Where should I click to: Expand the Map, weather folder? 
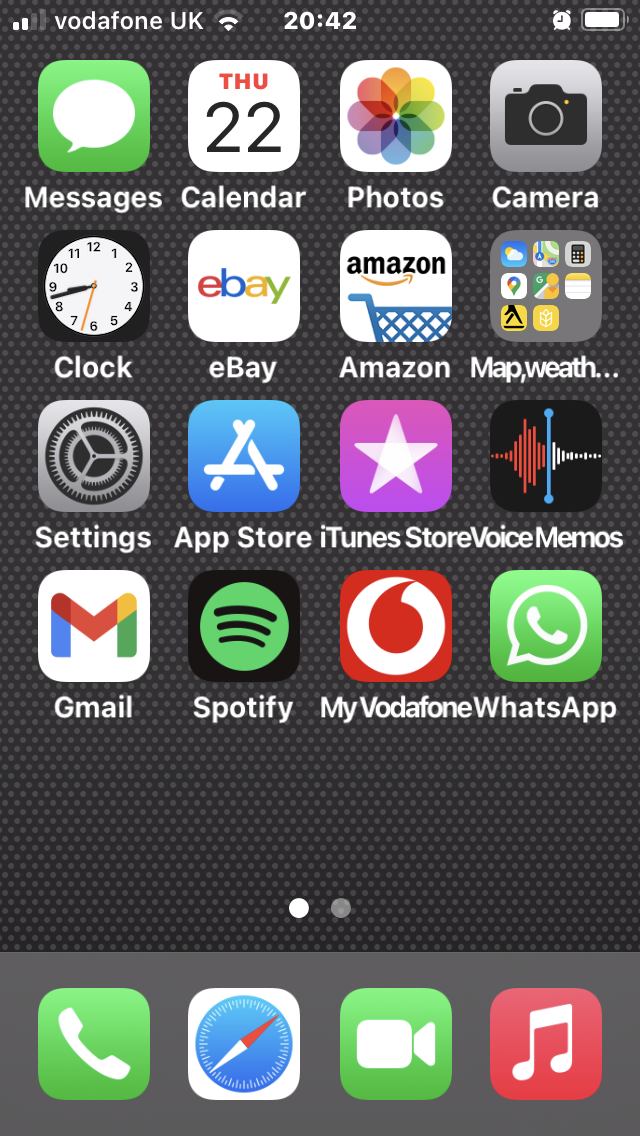point(546,286)
